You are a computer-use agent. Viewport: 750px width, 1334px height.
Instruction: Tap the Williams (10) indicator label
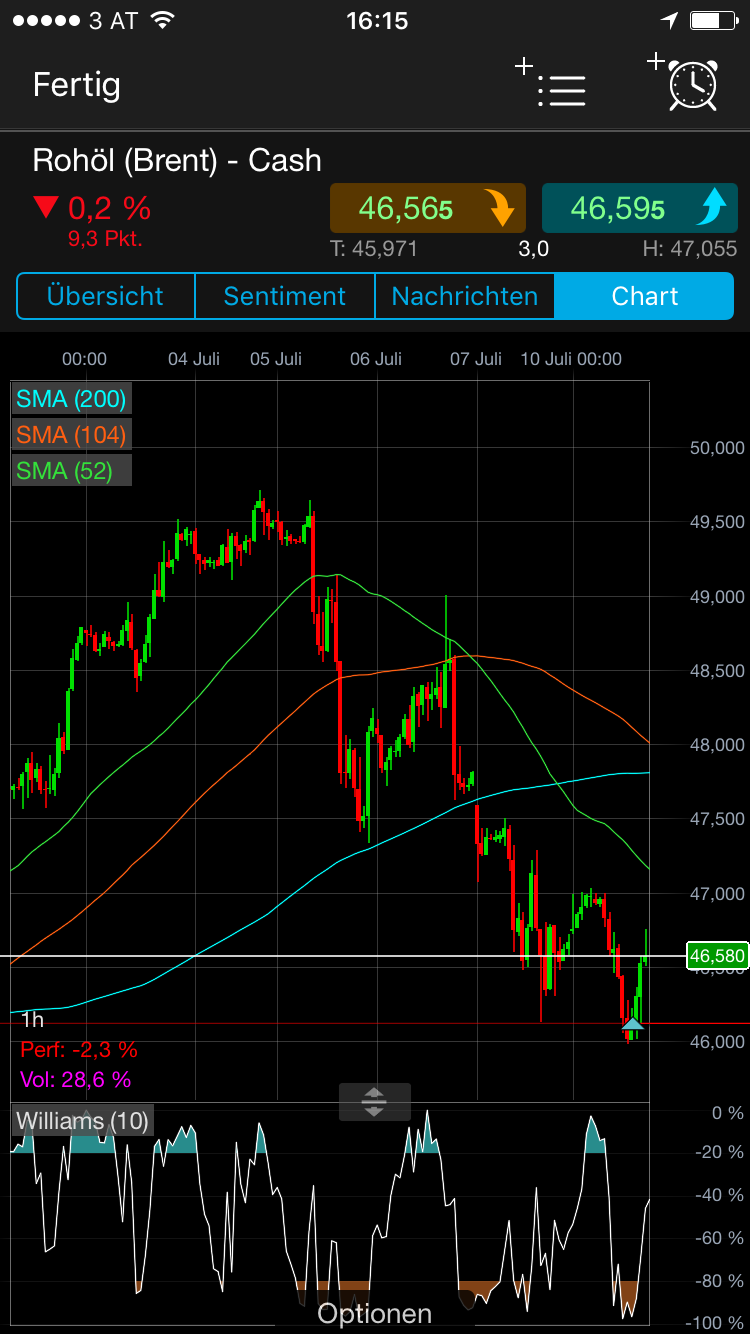click(82, 1121)
